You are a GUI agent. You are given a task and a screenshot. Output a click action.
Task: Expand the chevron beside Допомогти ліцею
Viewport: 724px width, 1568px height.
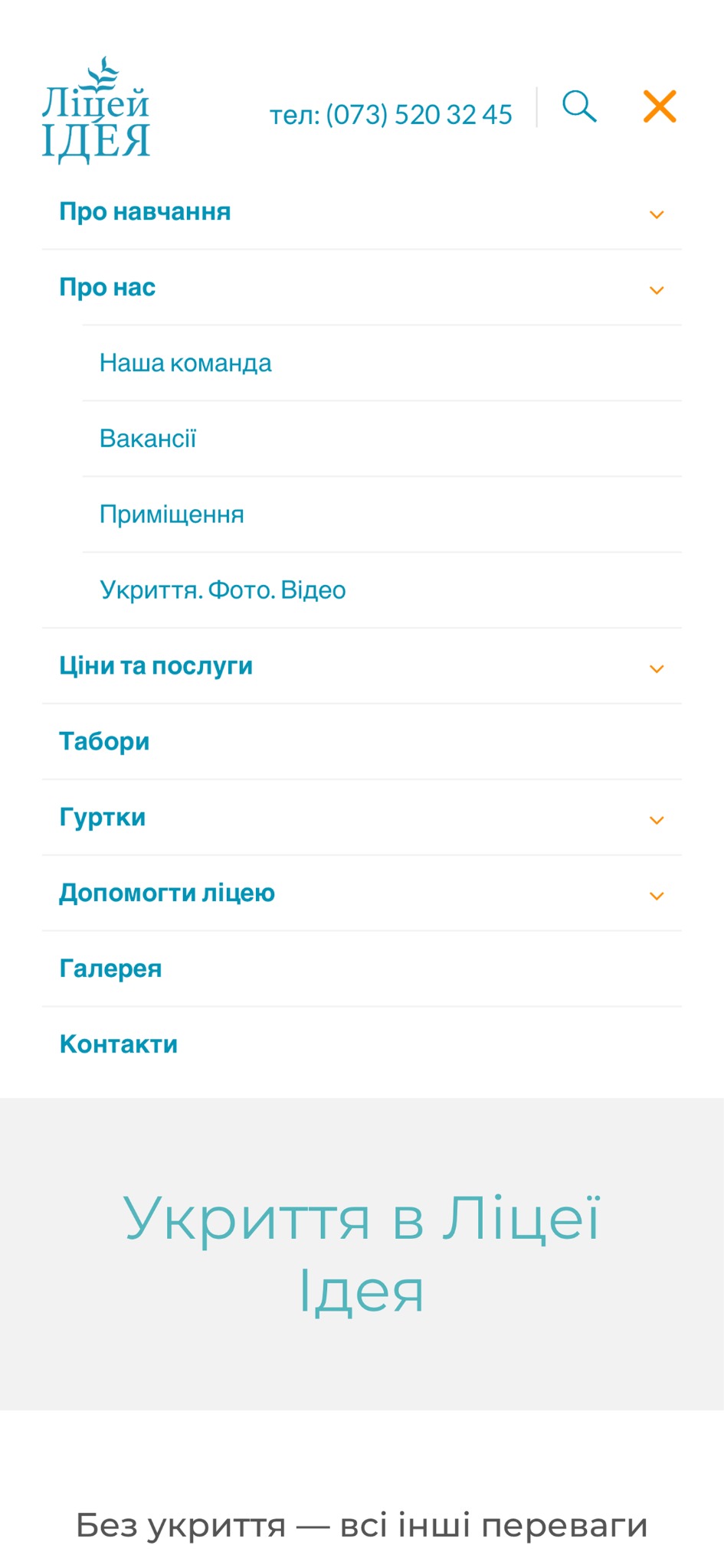coord(657,897)
